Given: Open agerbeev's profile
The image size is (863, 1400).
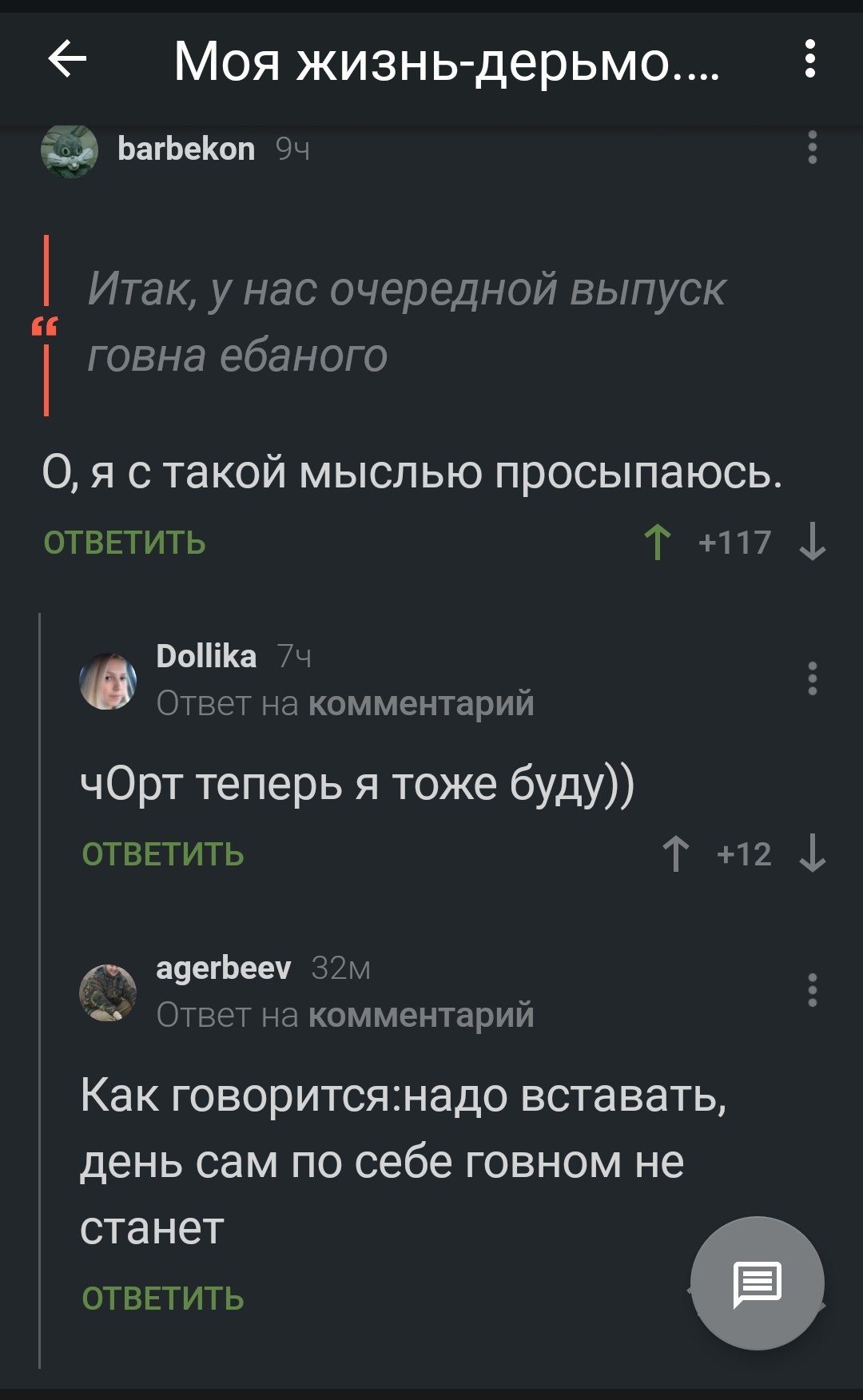Looking at the screenshot, I should (x=223, y=968).
